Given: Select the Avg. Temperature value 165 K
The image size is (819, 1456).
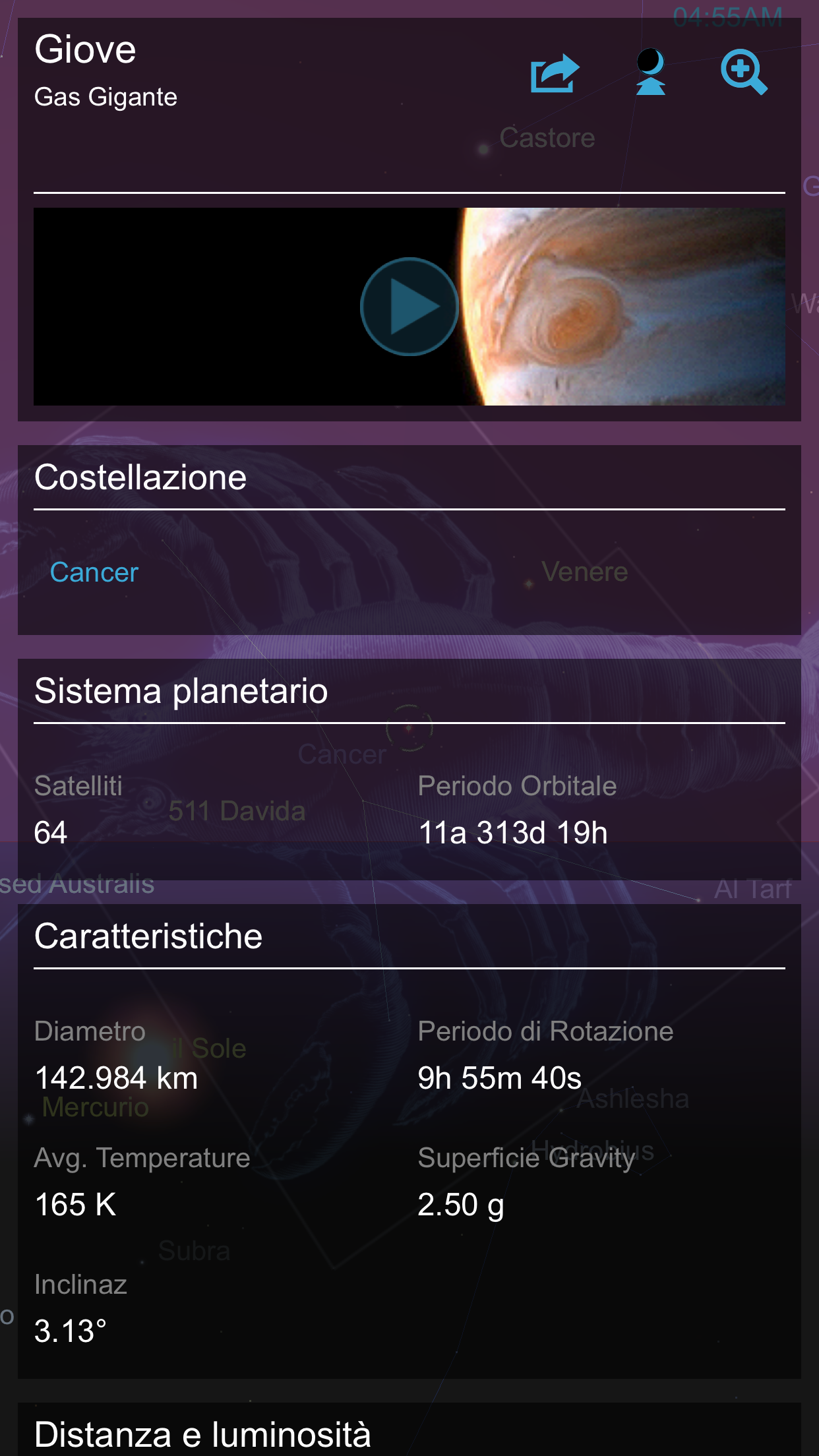Looking at the screenshot, I should (x=75, y=1203).
